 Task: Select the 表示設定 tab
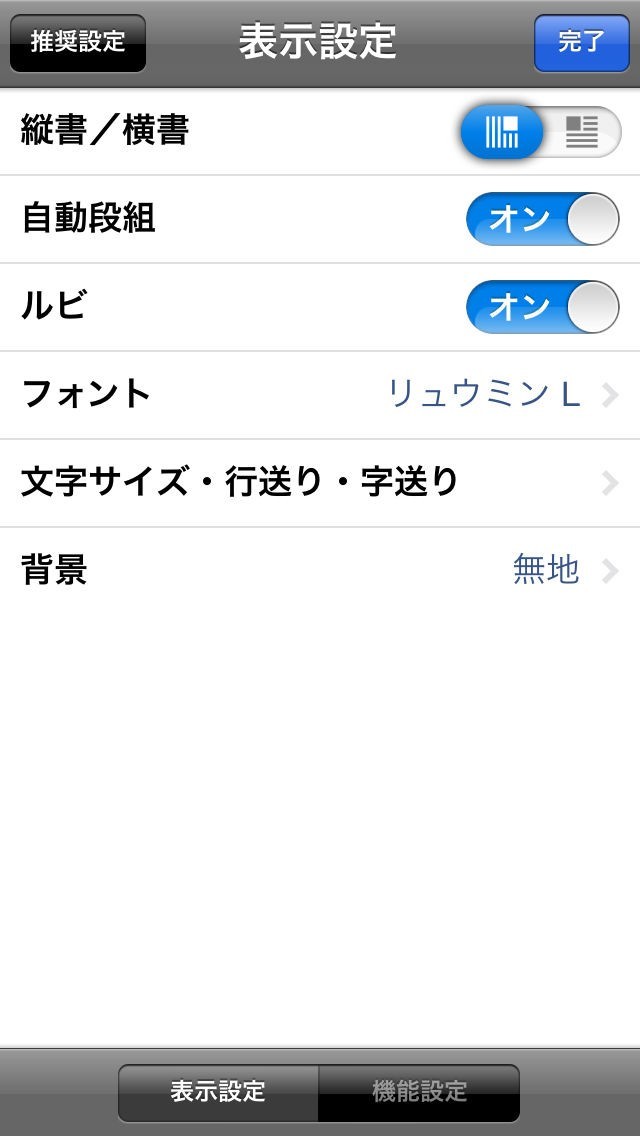pos(218,1092)
